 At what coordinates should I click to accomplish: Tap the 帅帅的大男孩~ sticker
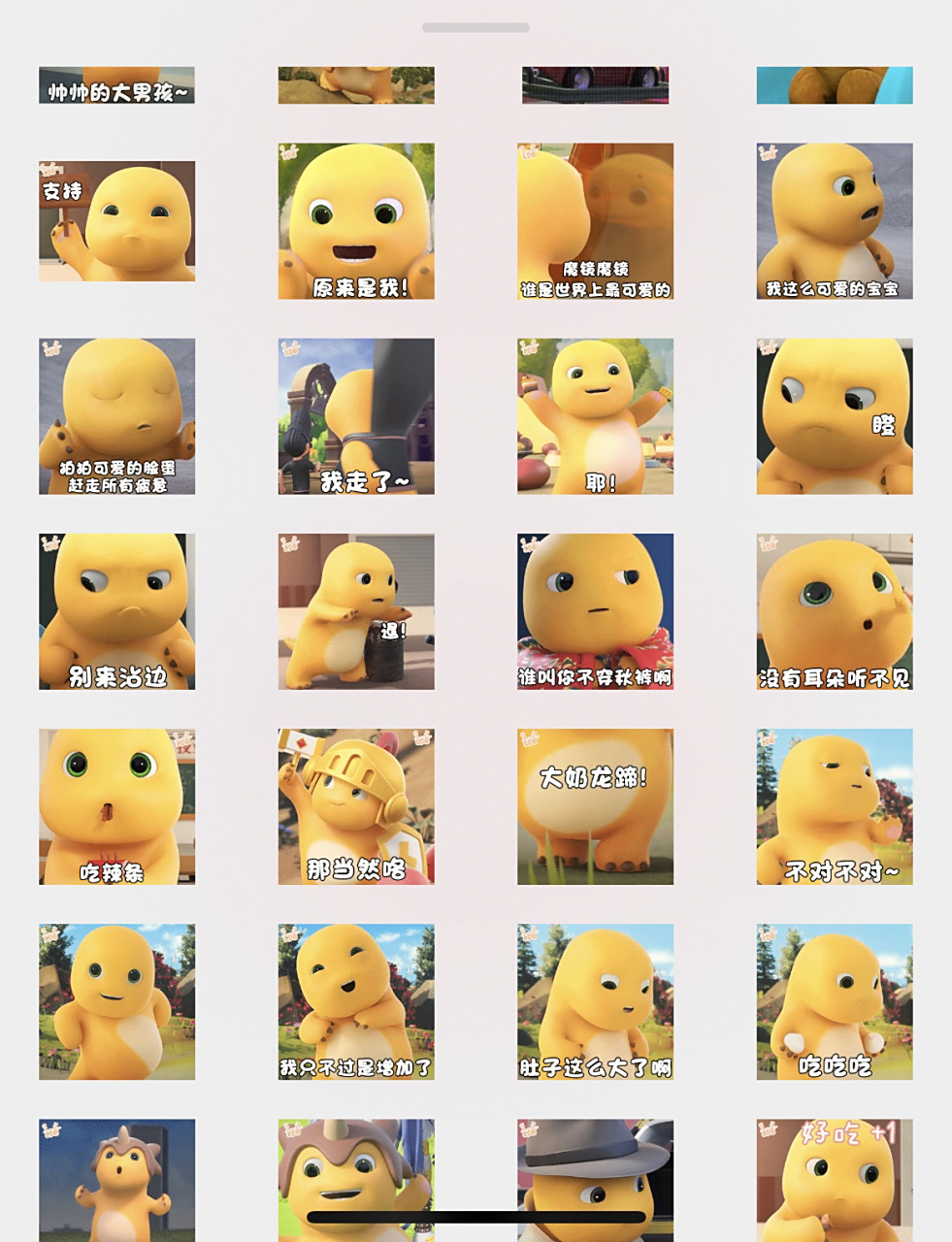pyautogui.click(x=116, y=85)
